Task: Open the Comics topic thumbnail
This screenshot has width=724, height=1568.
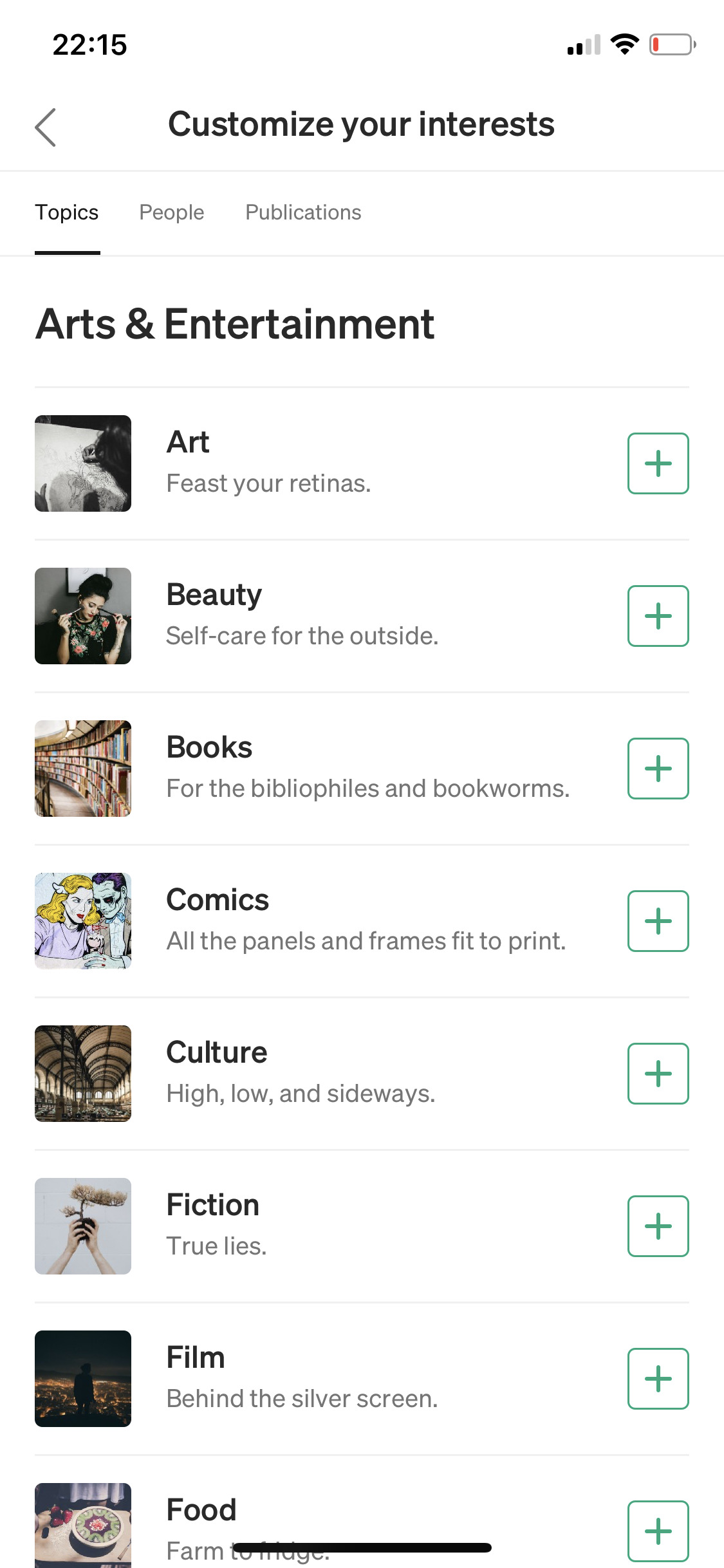Action: click(82, 920)
